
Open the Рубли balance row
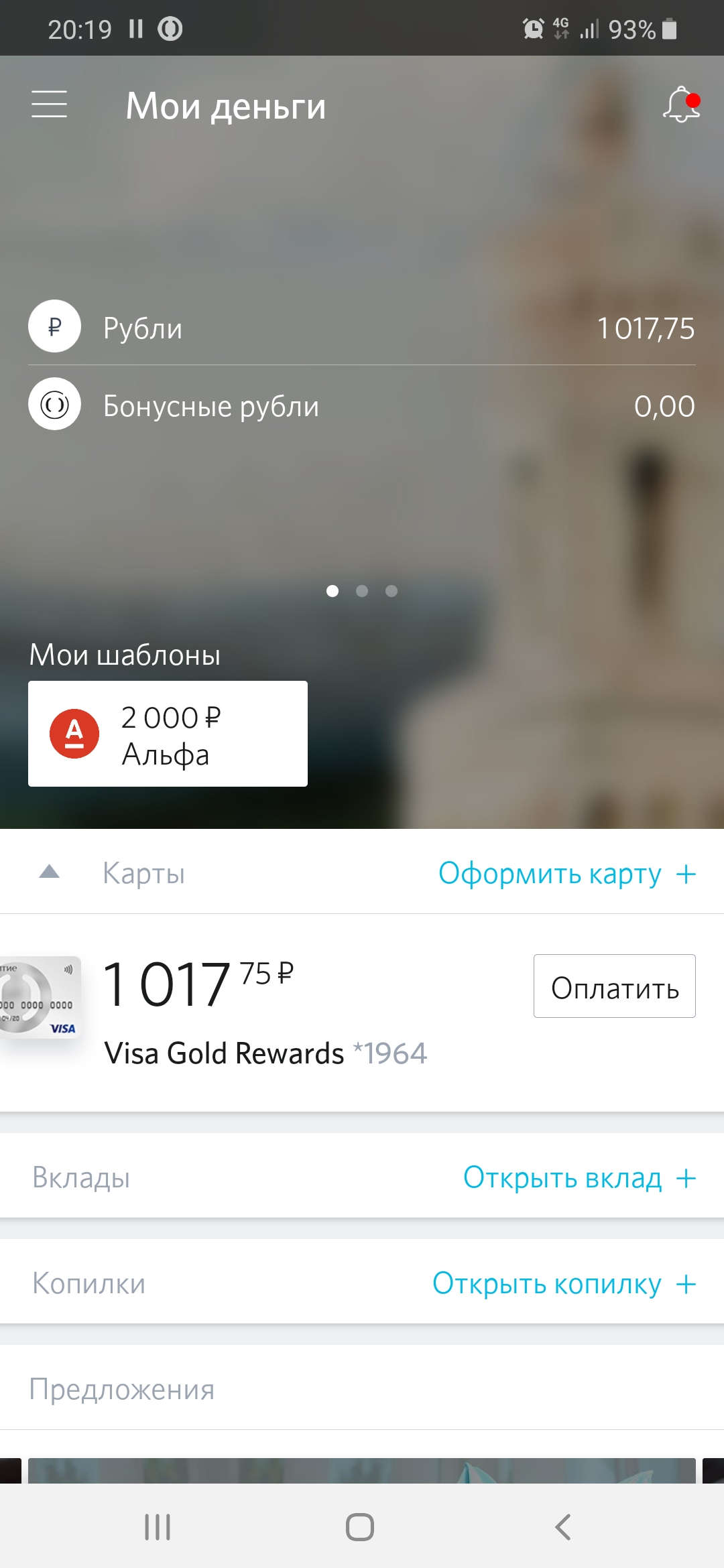pyautogui.click(x=362, y=328)
